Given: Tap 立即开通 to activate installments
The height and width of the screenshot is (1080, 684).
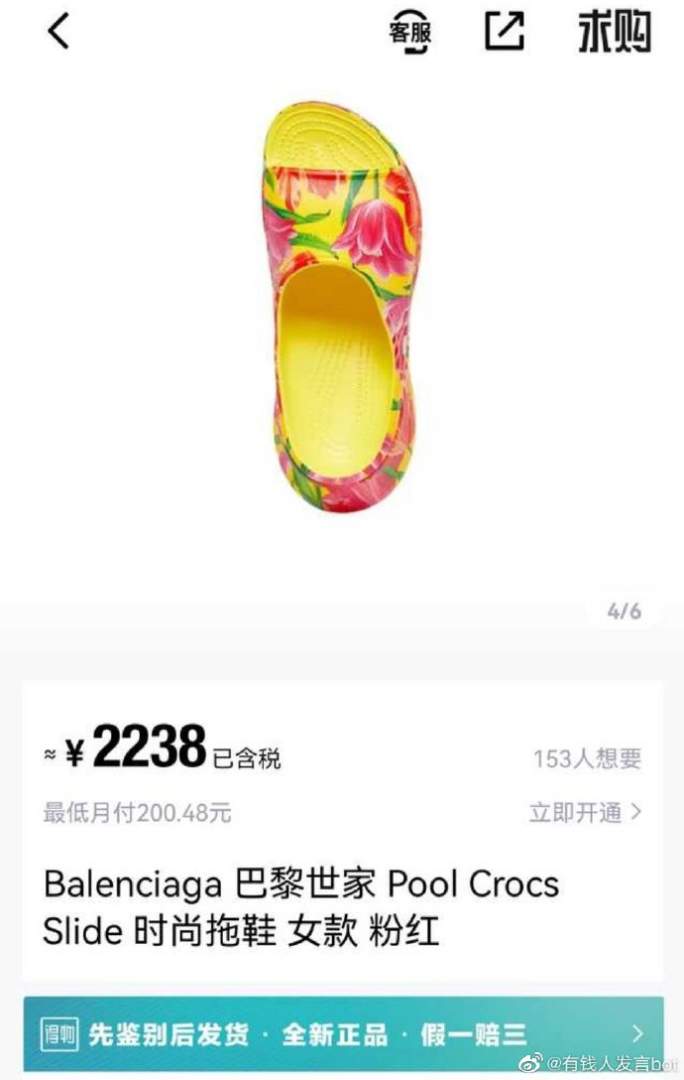Looking at the screenshot, I should (x=585, y=812).
